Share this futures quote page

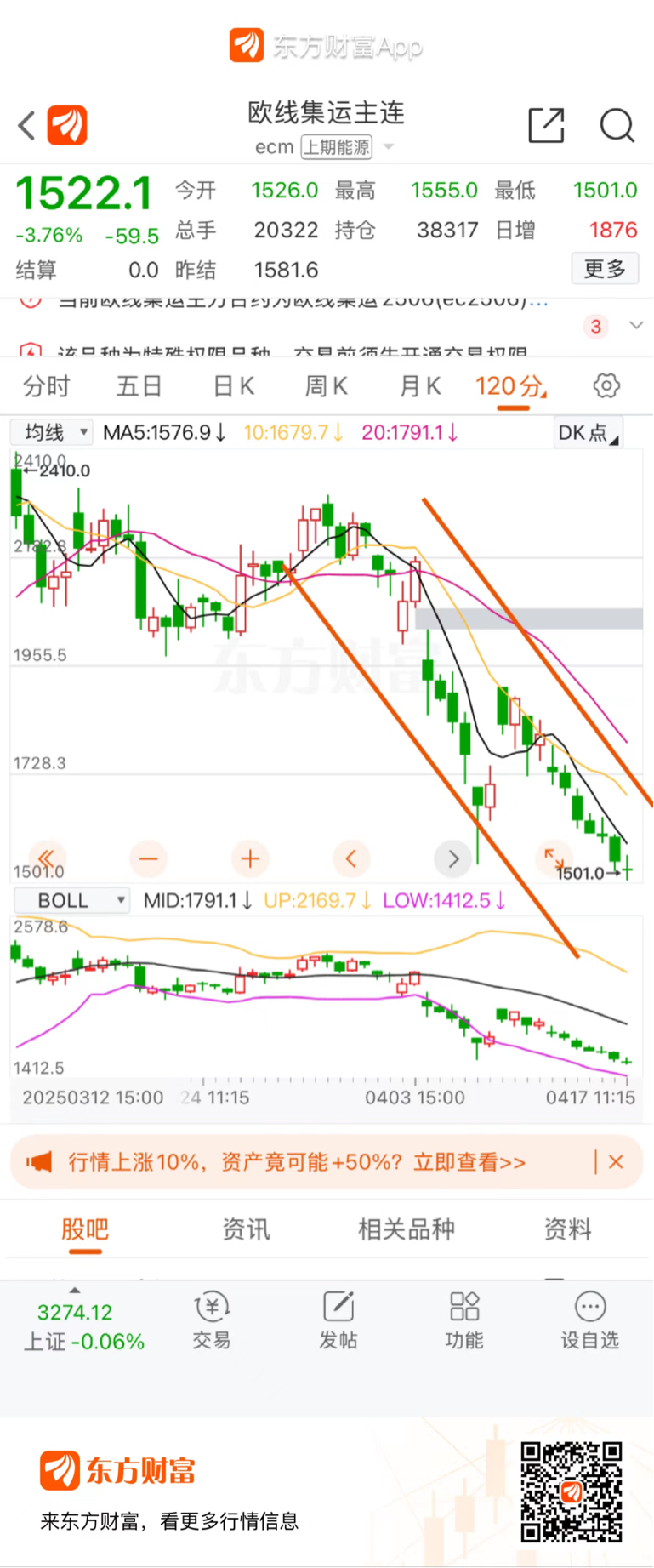click(546, 125)
